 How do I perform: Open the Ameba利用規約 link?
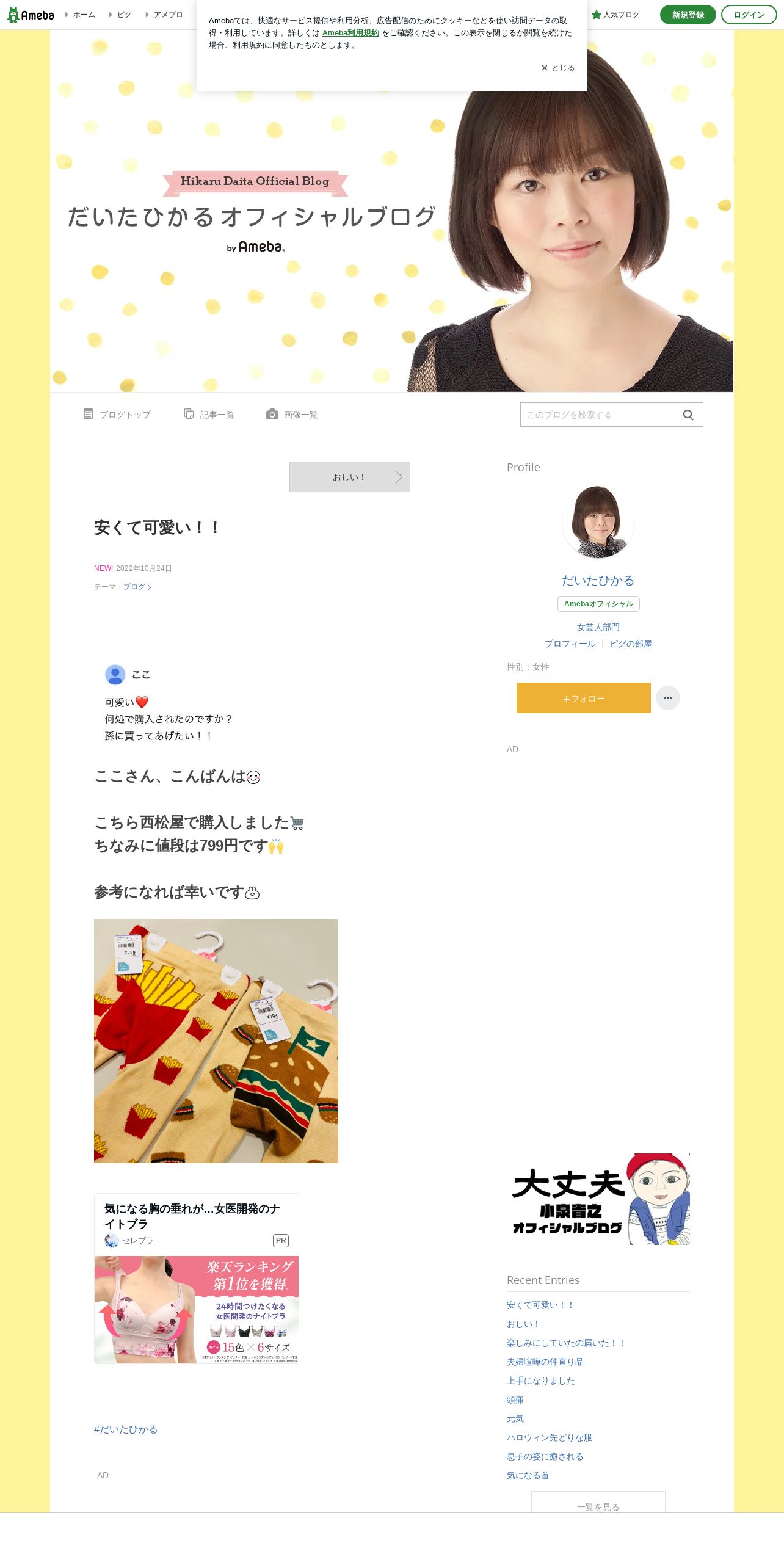(350, 33)
